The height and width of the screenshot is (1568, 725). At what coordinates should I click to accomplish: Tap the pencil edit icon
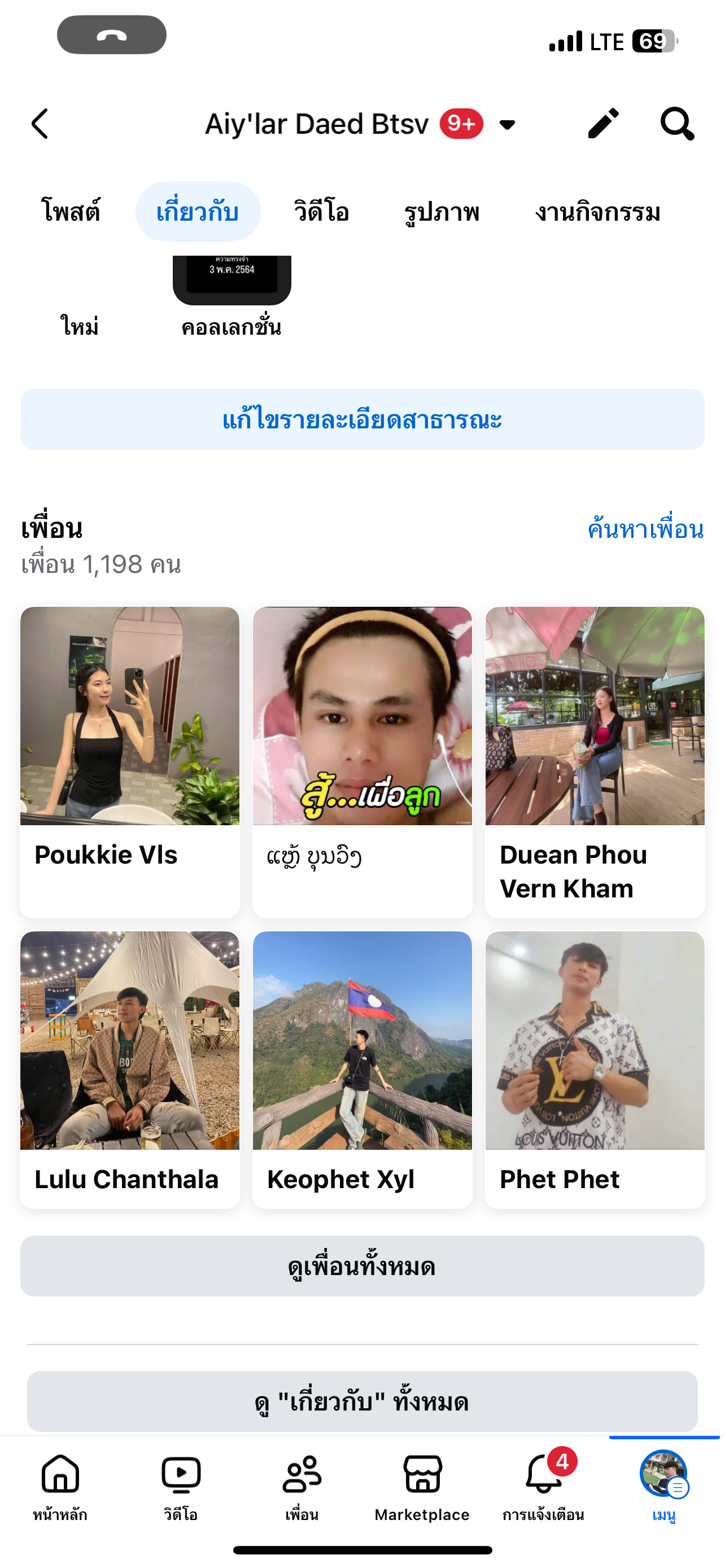pyautogui.click(x=602, y=124)
